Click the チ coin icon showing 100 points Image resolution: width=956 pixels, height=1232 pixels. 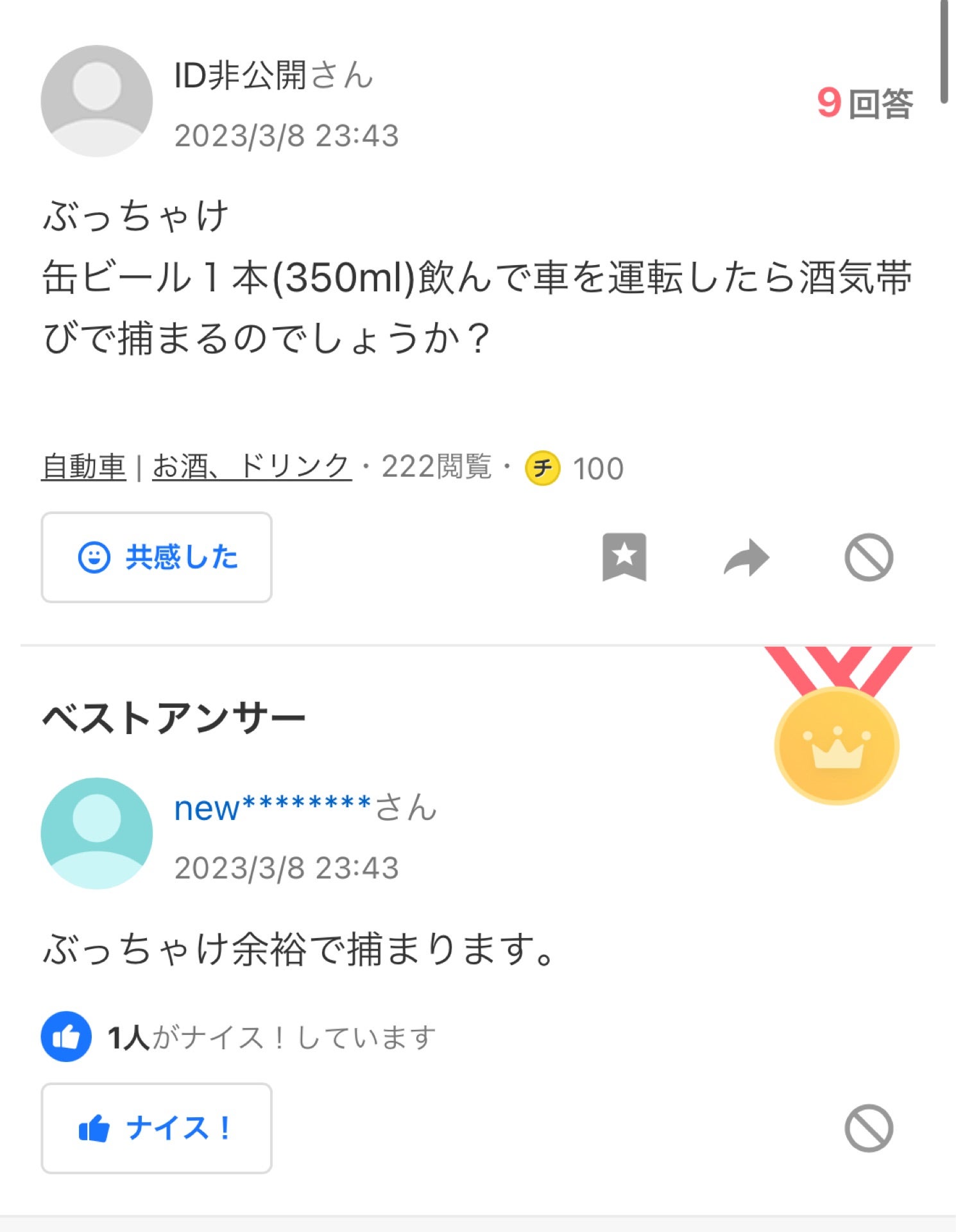(x=542, y=469)
